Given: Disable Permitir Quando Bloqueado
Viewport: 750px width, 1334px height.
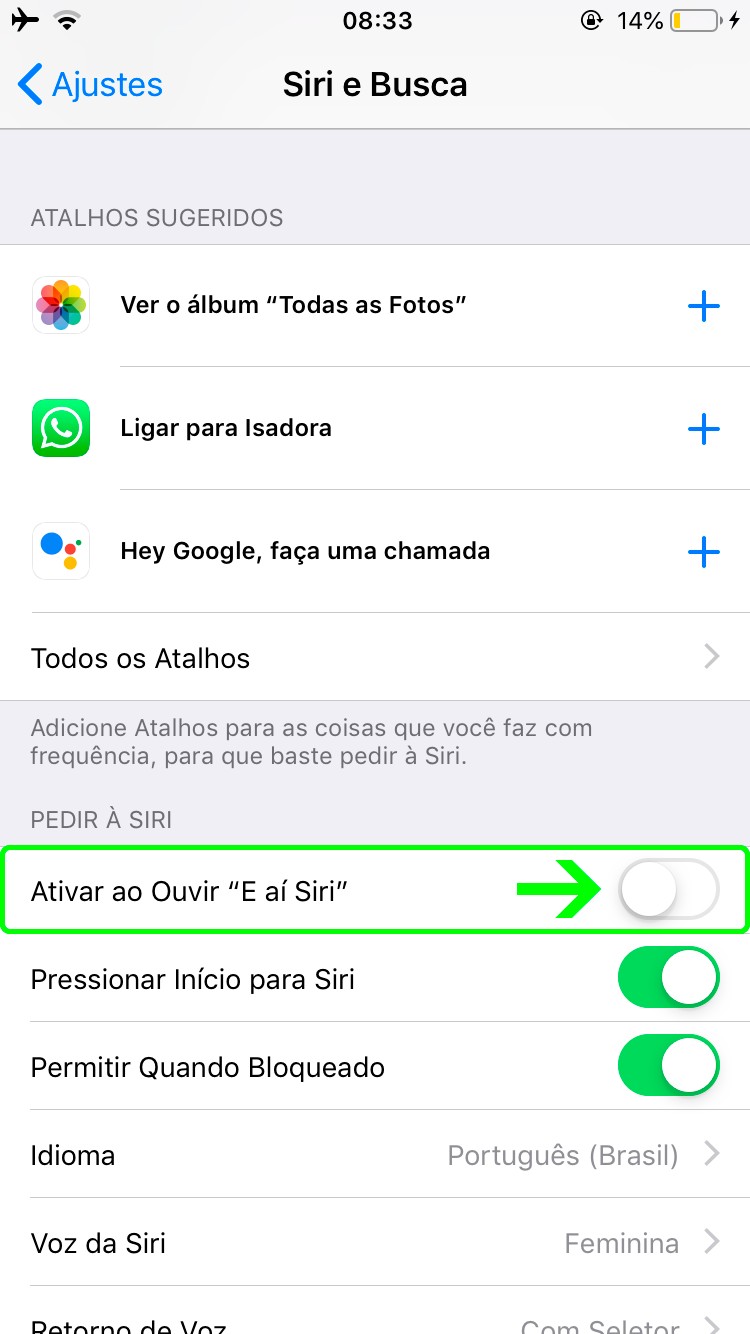Looking at the screenshot, I should pos(668,1066).
